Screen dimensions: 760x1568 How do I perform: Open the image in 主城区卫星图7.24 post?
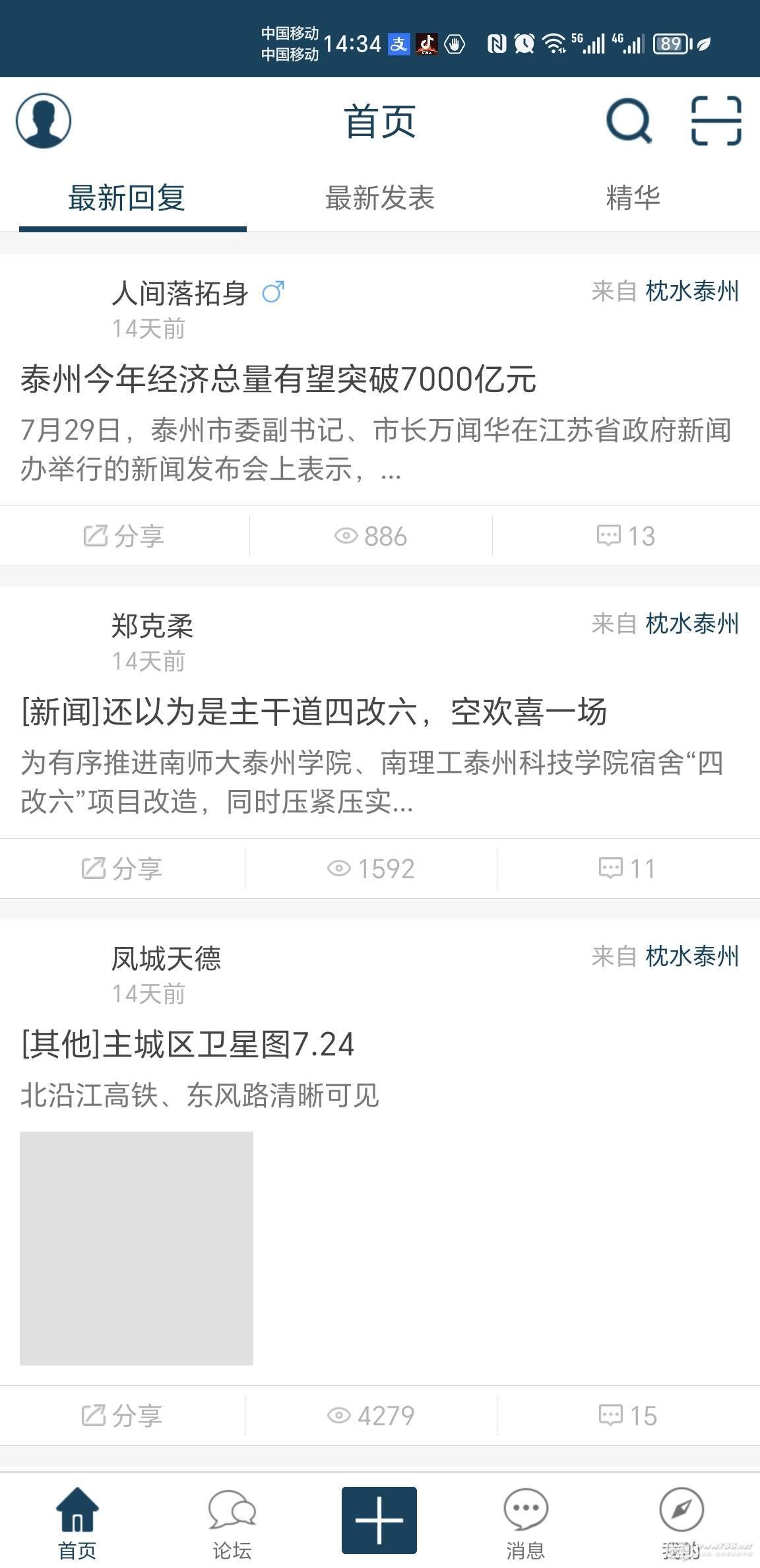coord(137,1248)
